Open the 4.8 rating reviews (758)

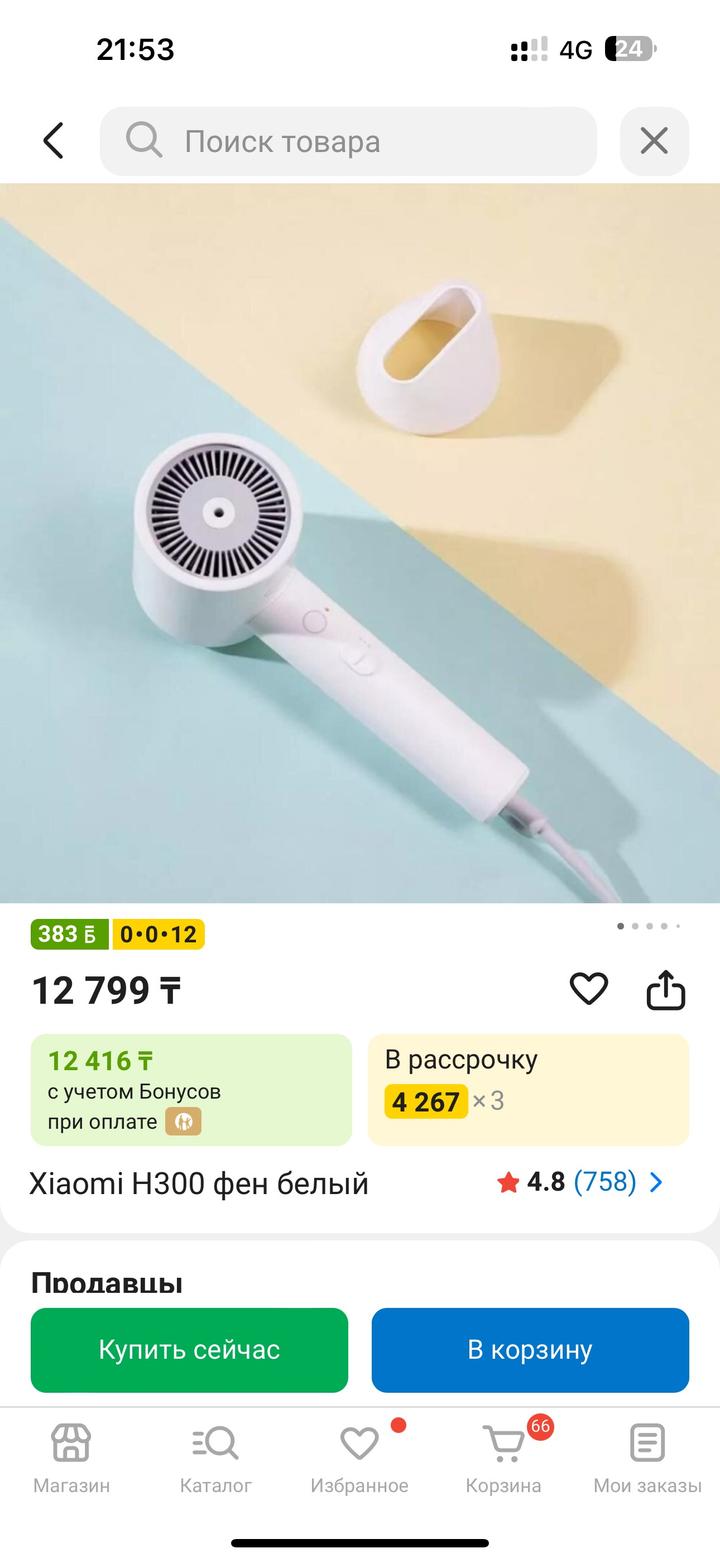point(580,1183)
